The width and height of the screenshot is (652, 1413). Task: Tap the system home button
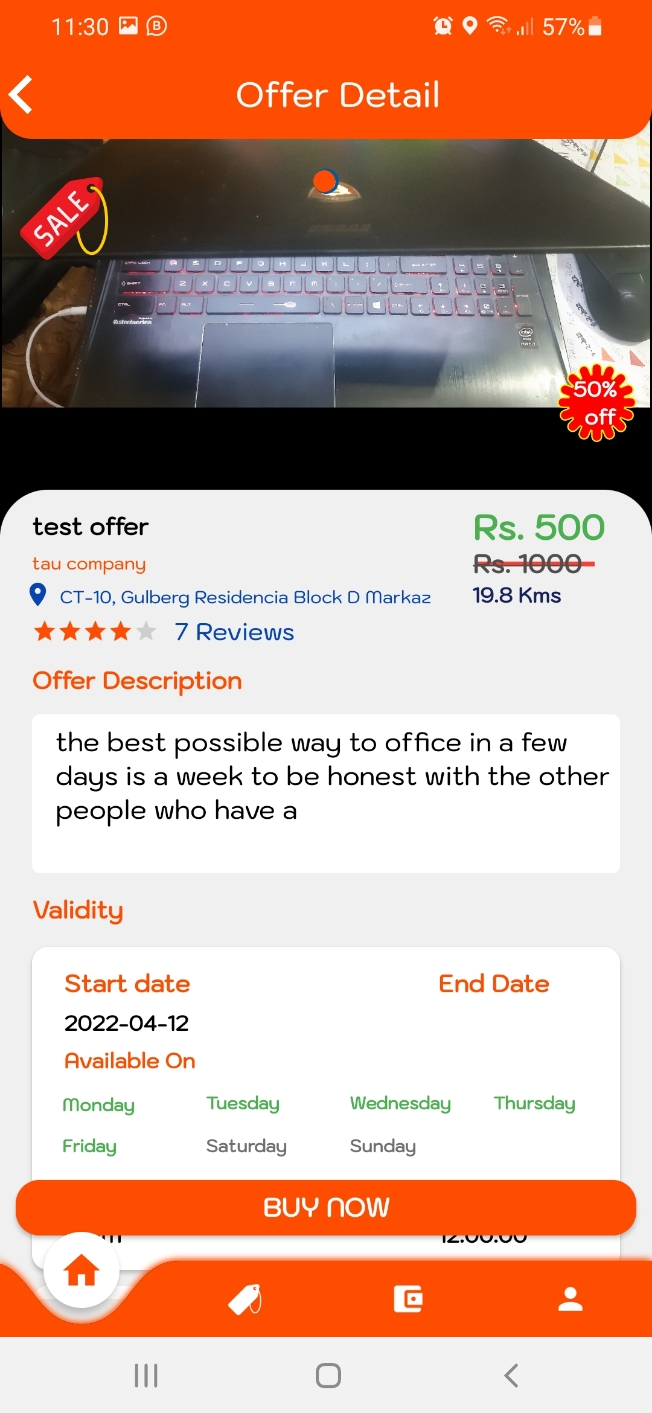327,1376
